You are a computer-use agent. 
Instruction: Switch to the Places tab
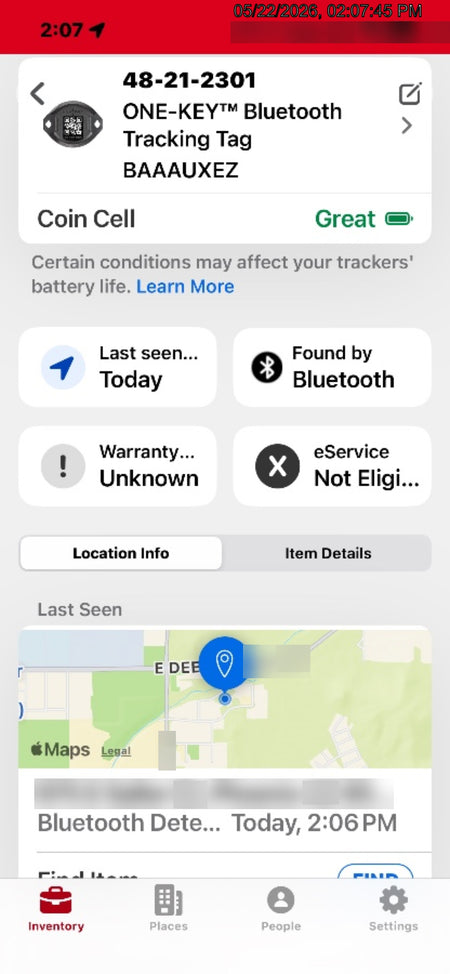(168, 909)
